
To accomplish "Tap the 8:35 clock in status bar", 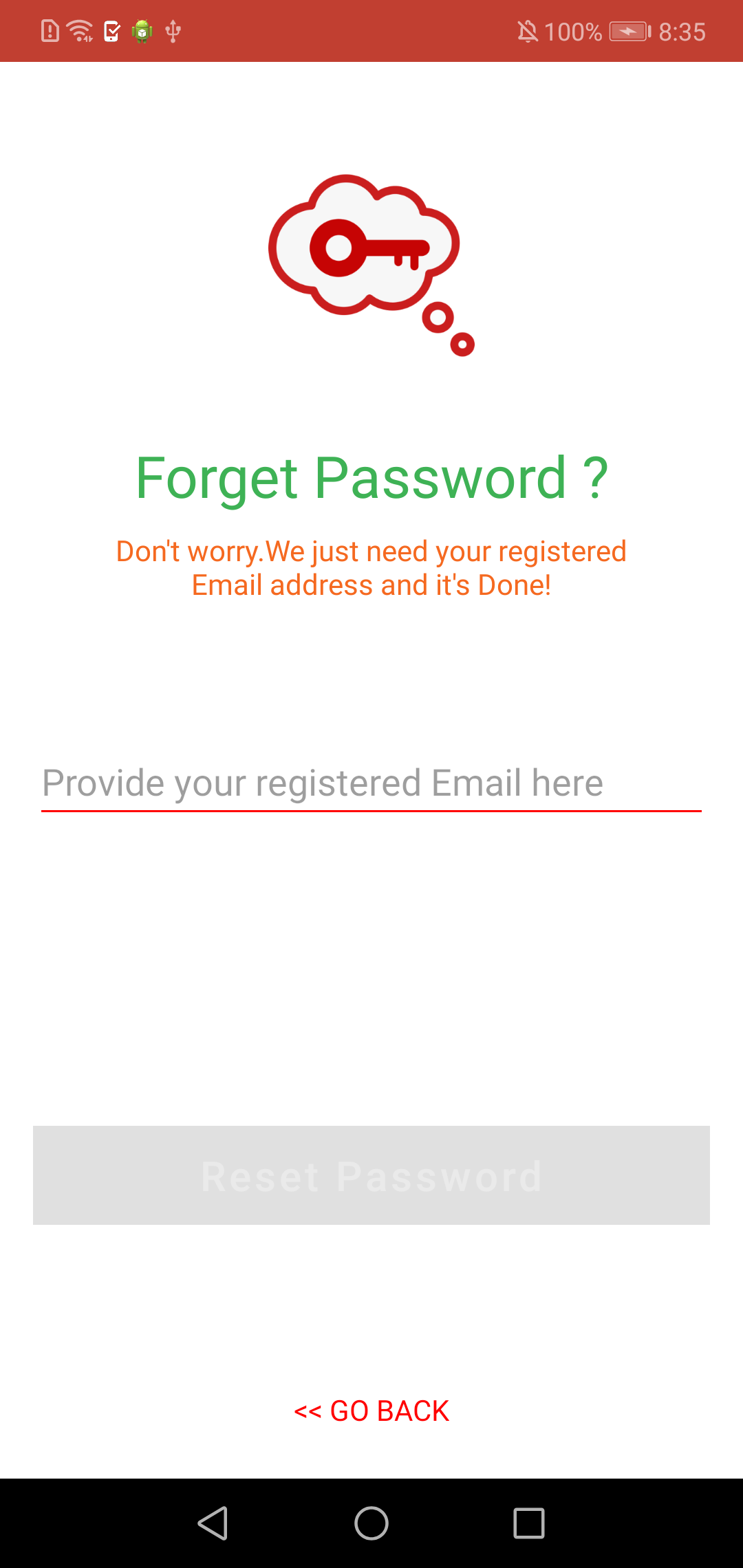I will coord(683,31).
